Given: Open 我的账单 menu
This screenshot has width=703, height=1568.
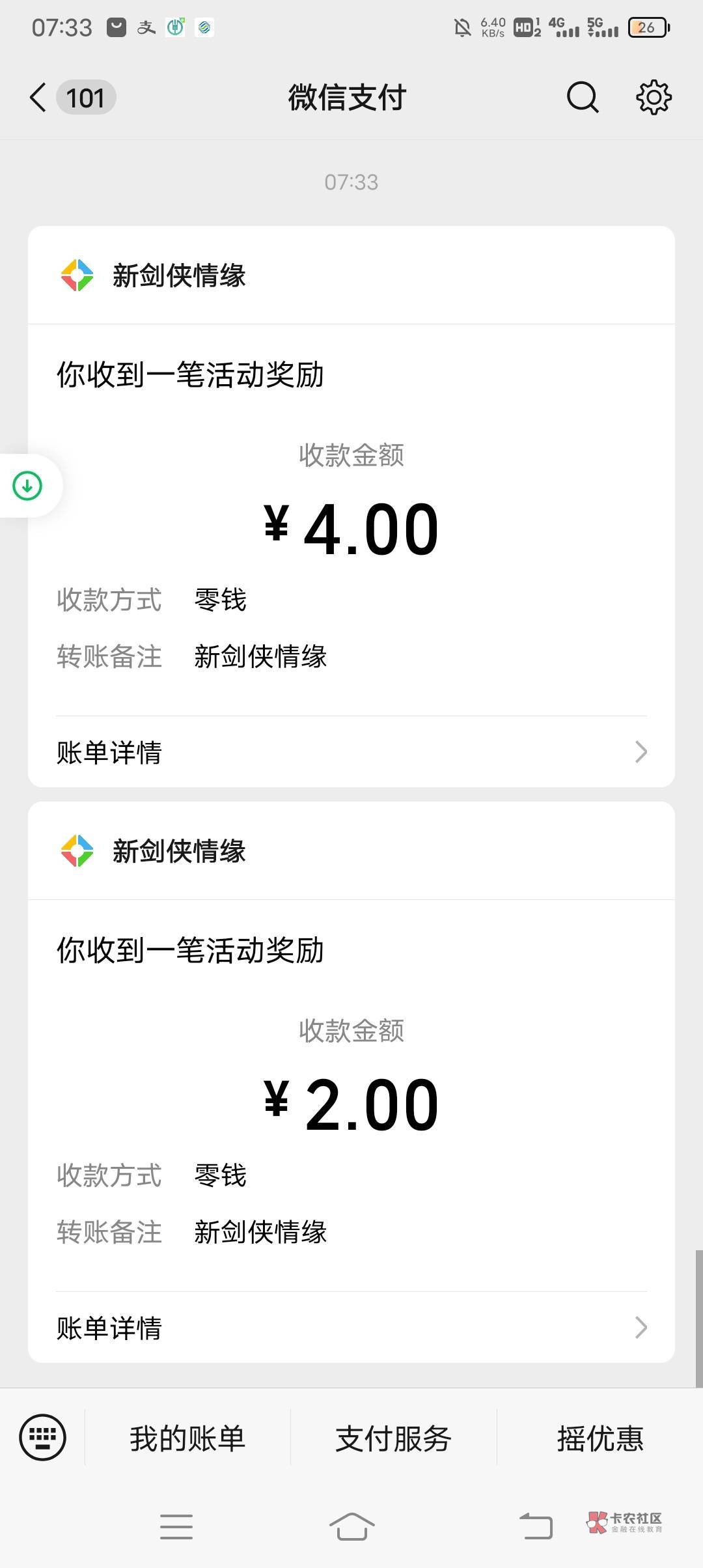Looking at the screenshot, I should tap(187, 1438).
